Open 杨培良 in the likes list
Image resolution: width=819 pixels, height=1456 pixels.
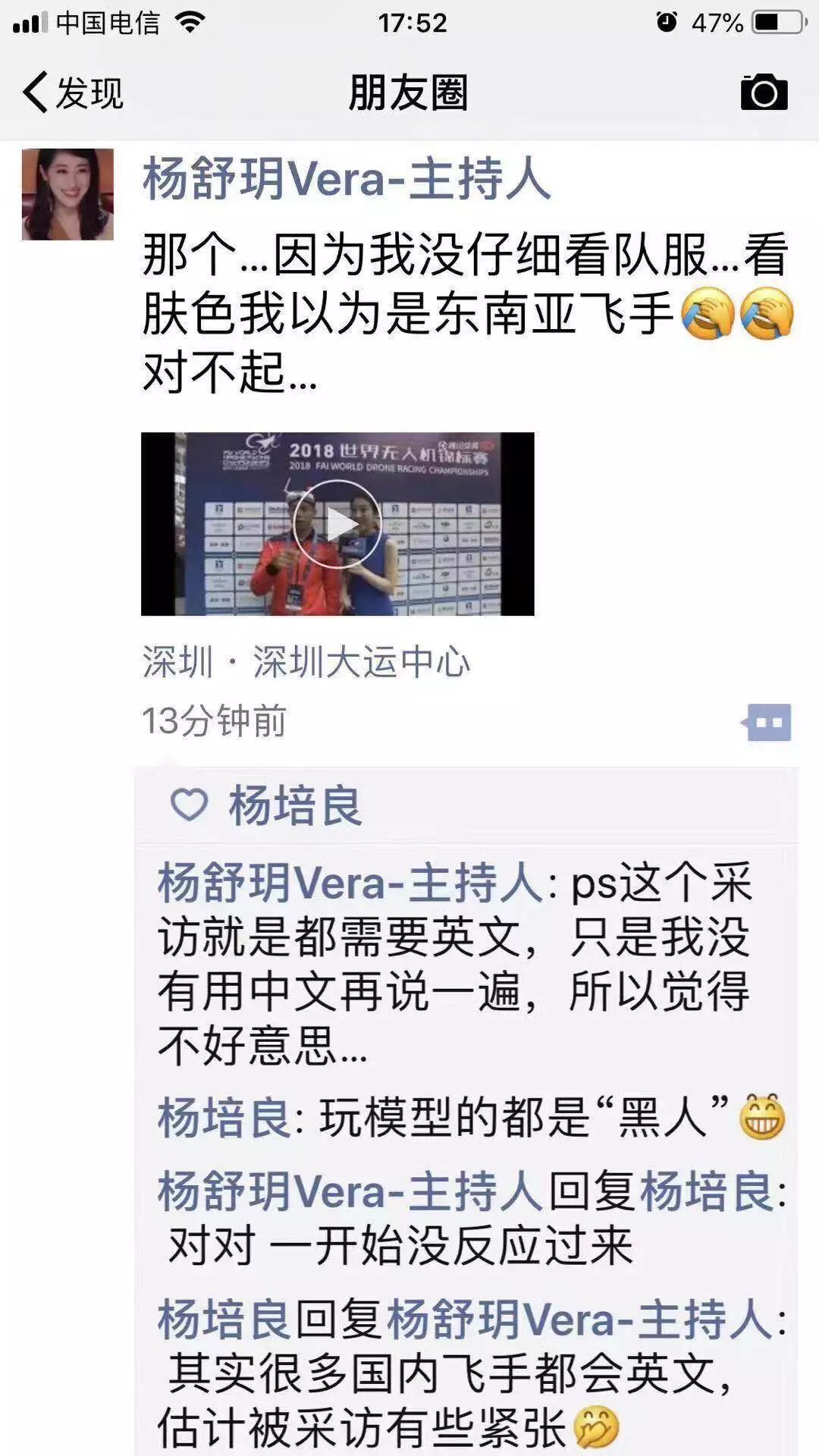click(x=295, y=805)
